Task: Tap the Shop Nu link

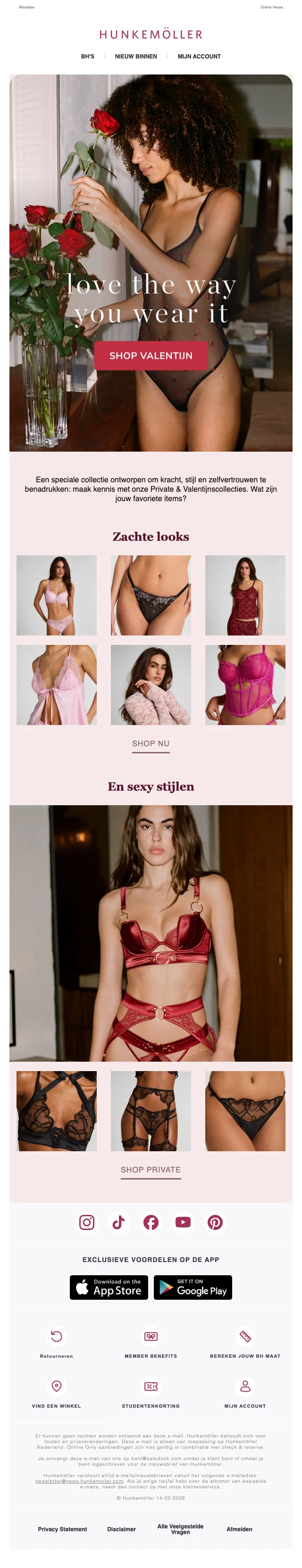Action: [151, 744]
